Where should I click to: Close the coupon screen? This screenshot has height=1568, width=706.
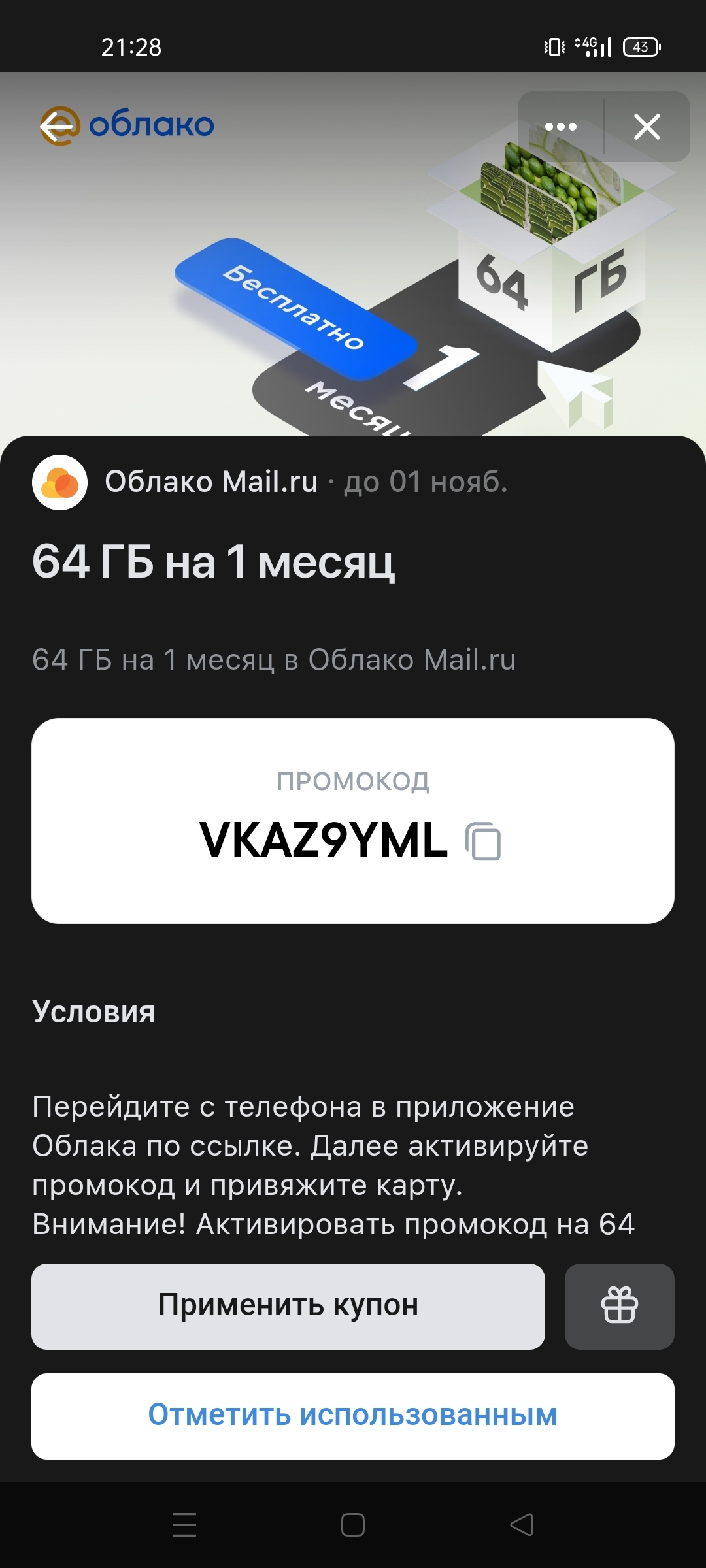tap(647, 127)
